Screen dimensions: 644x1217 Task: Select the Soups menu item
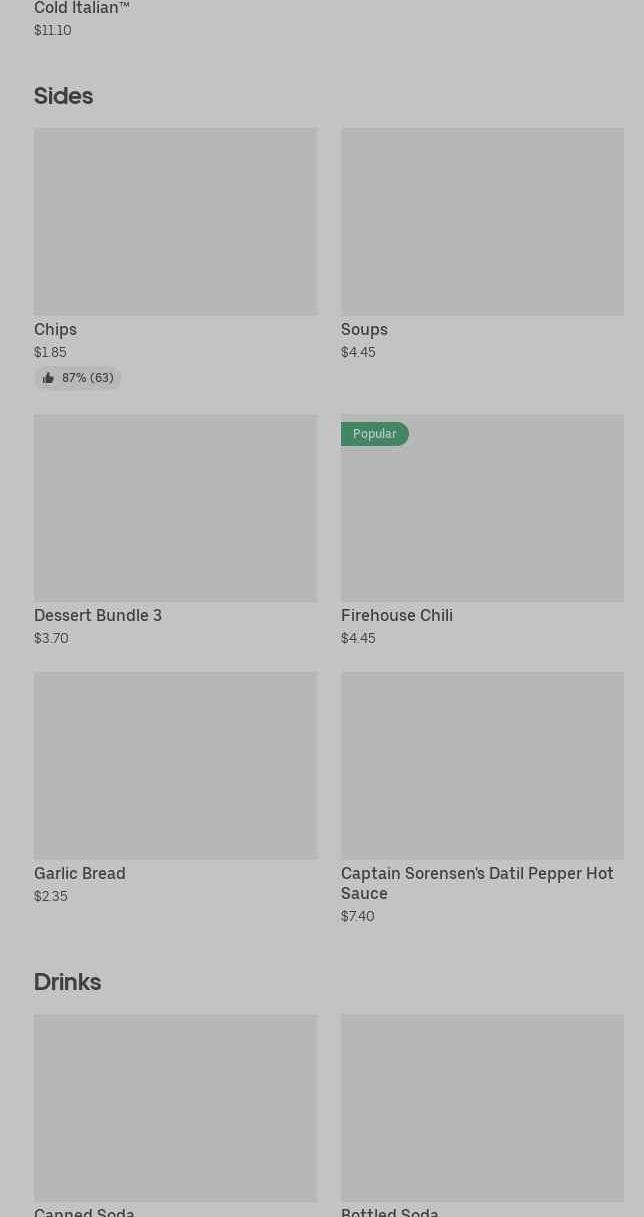[x=482, y=245]
